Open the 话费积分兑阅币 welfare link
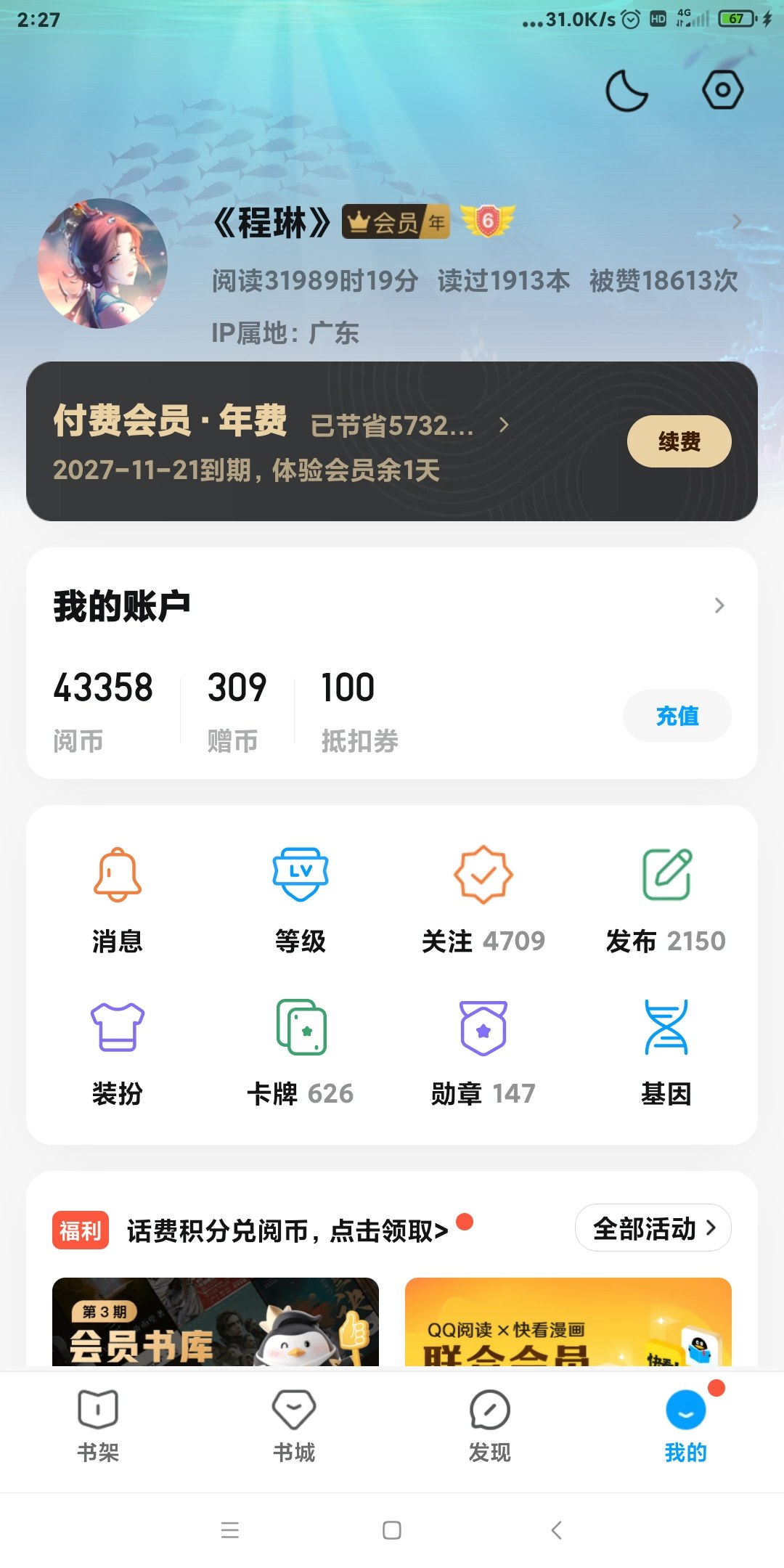Viewport: 784px width, 1568px height. [287, 1230]
